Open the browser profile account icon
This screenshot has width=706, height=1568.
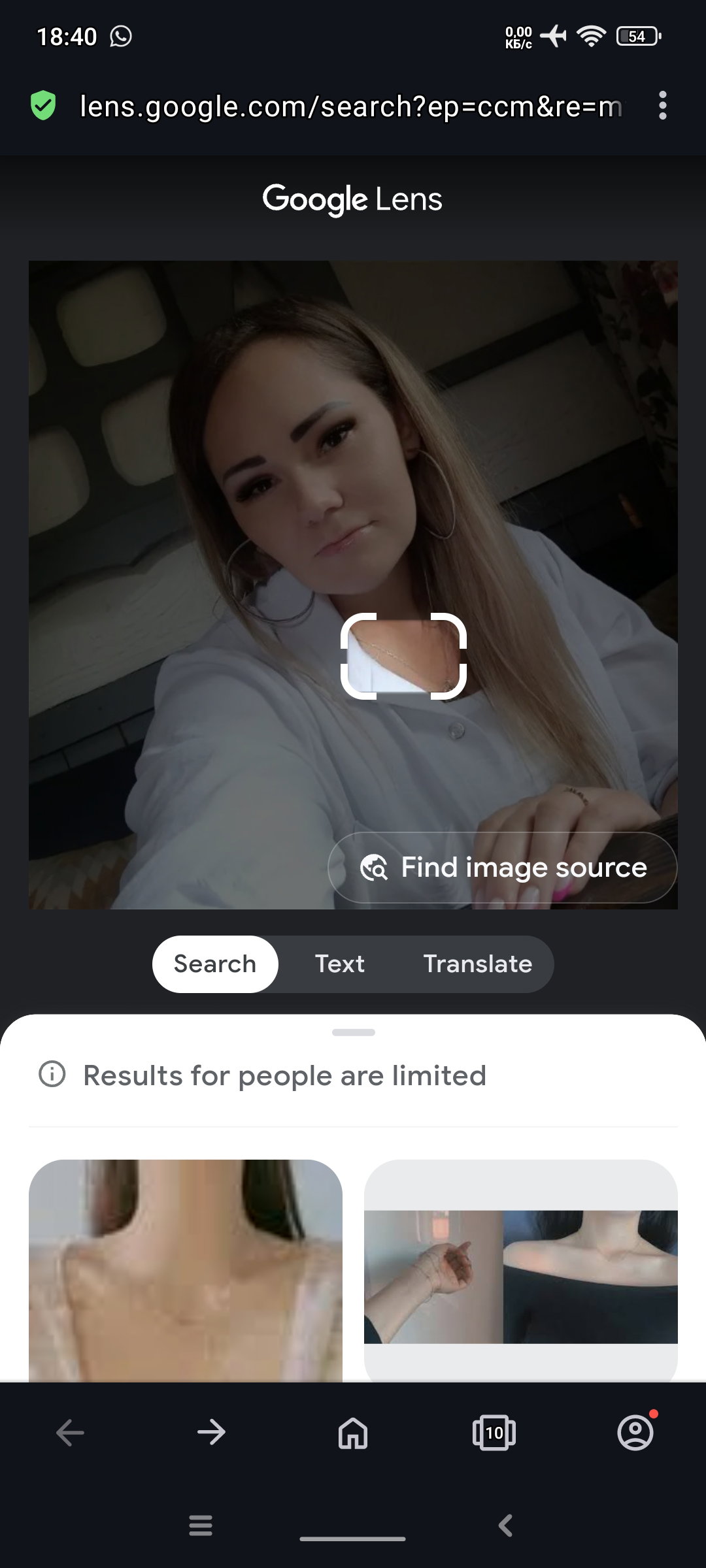pyautogui.click(x=635, y=1432)
